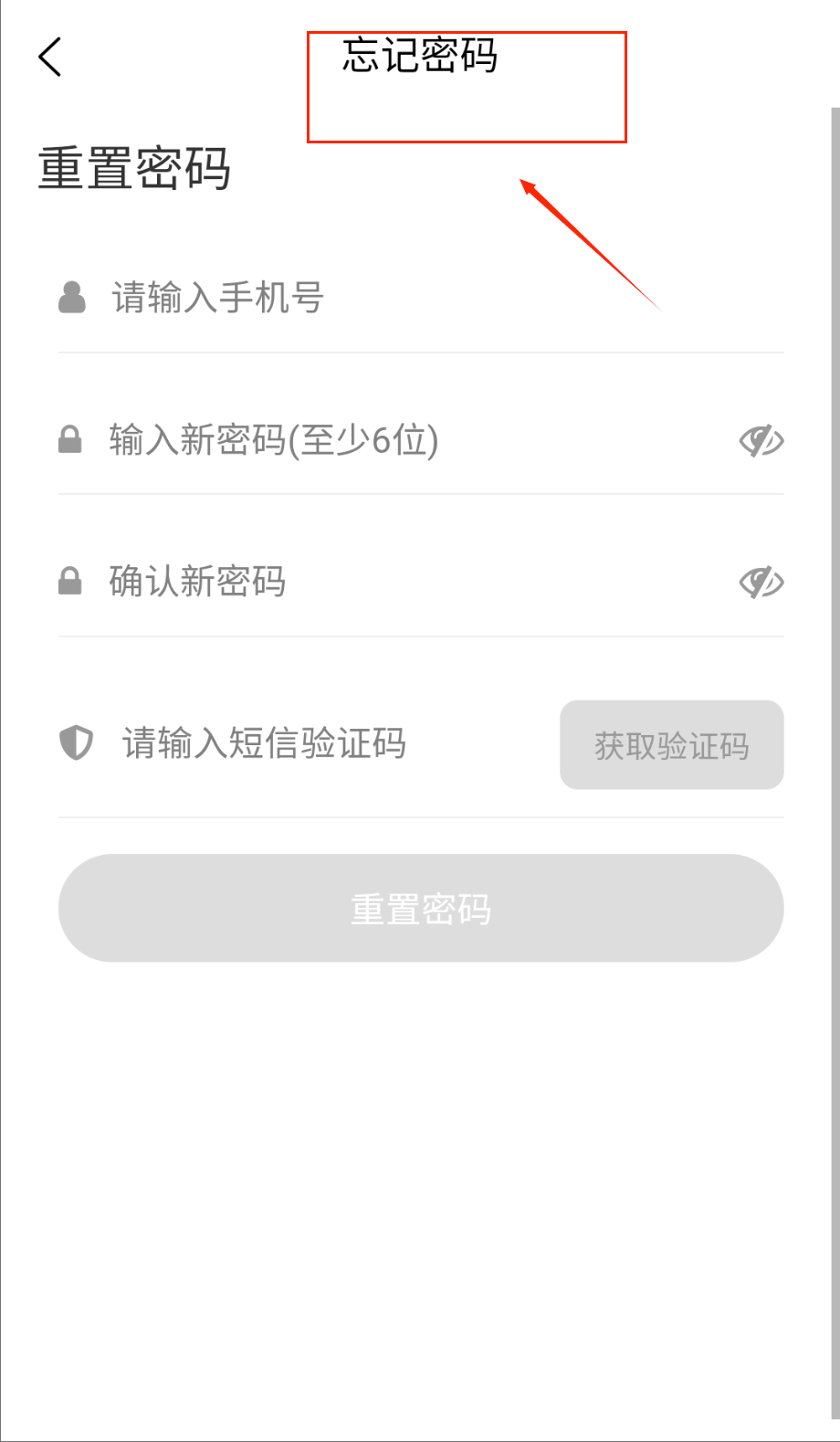The width and height of the screenshot is (840, 1442).
Task: Go back using the top-left arrow
Action: click(50, 58)
